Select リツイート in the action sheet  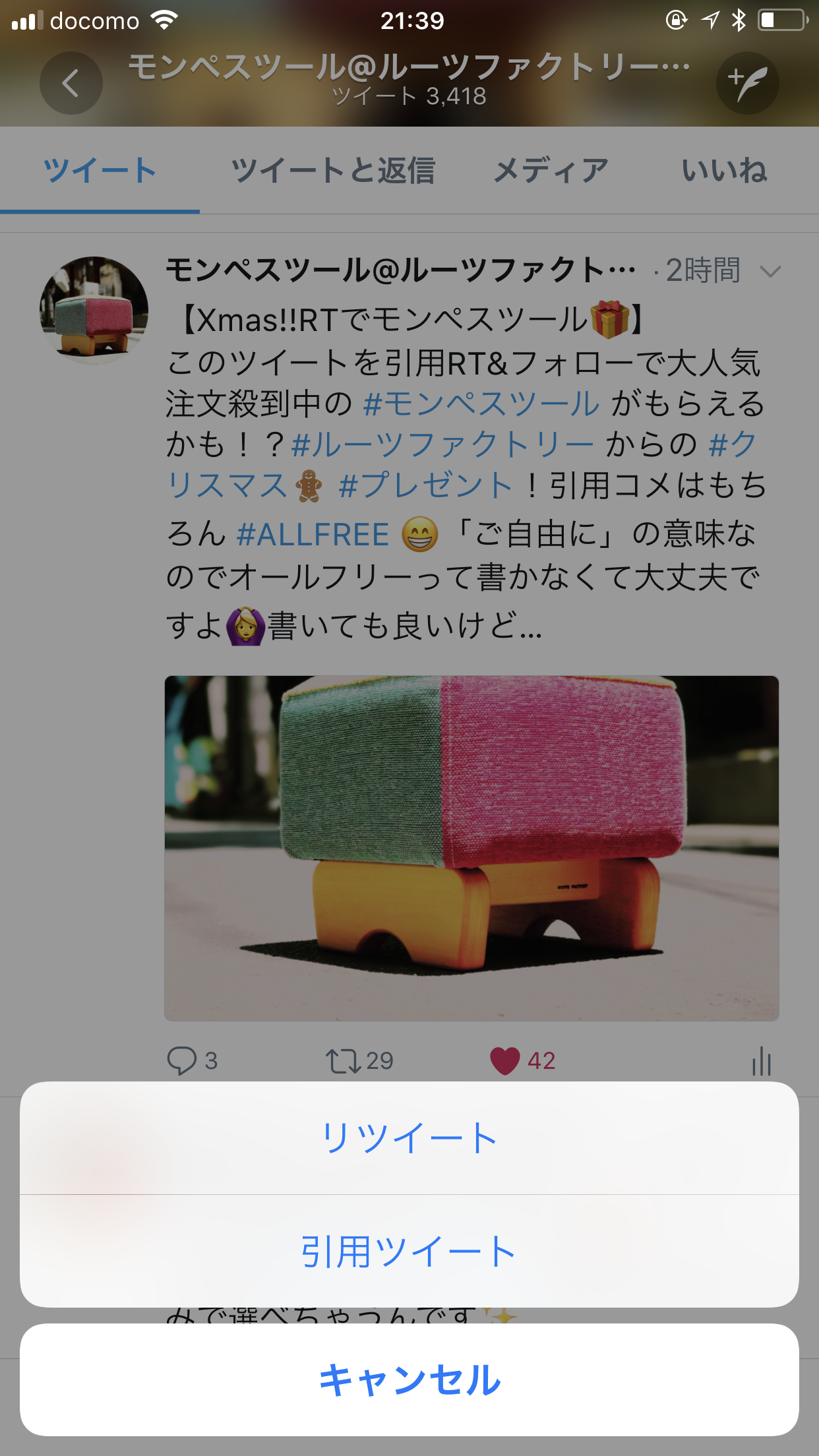tap(409, 1138)
